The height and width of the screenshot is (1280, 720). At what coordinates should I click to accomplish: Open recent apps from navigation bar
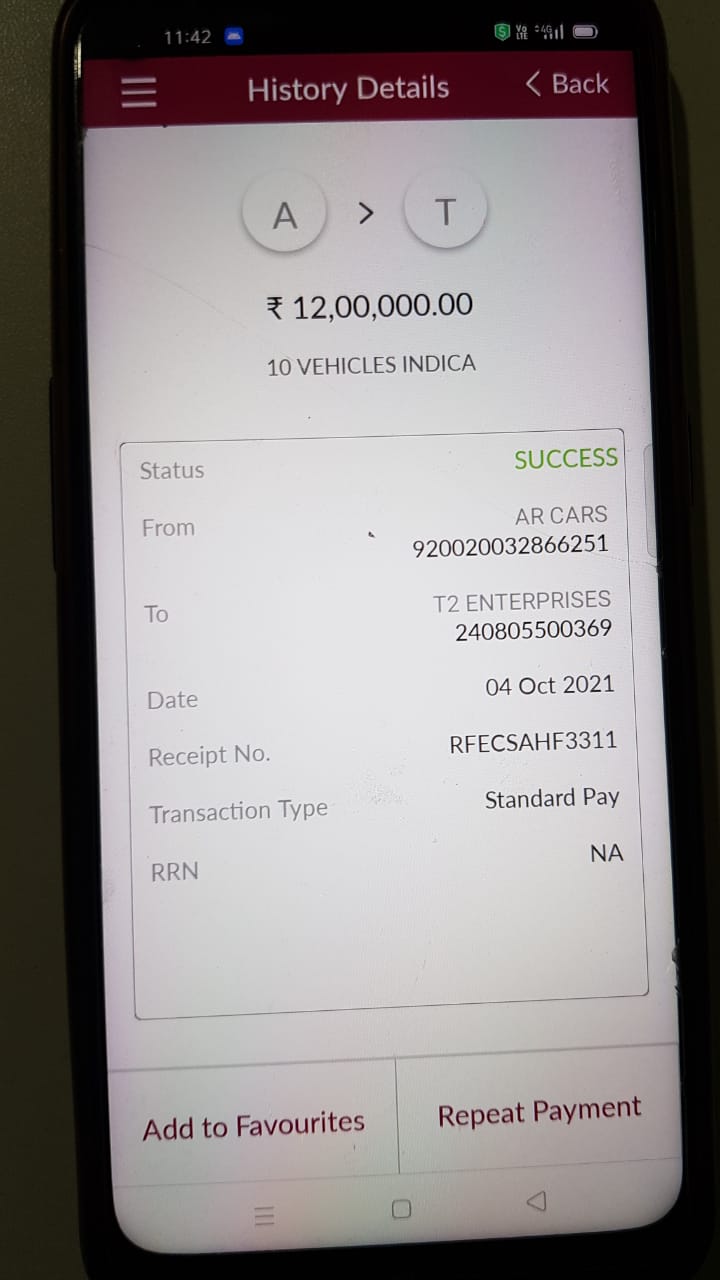pos(264,1216)
